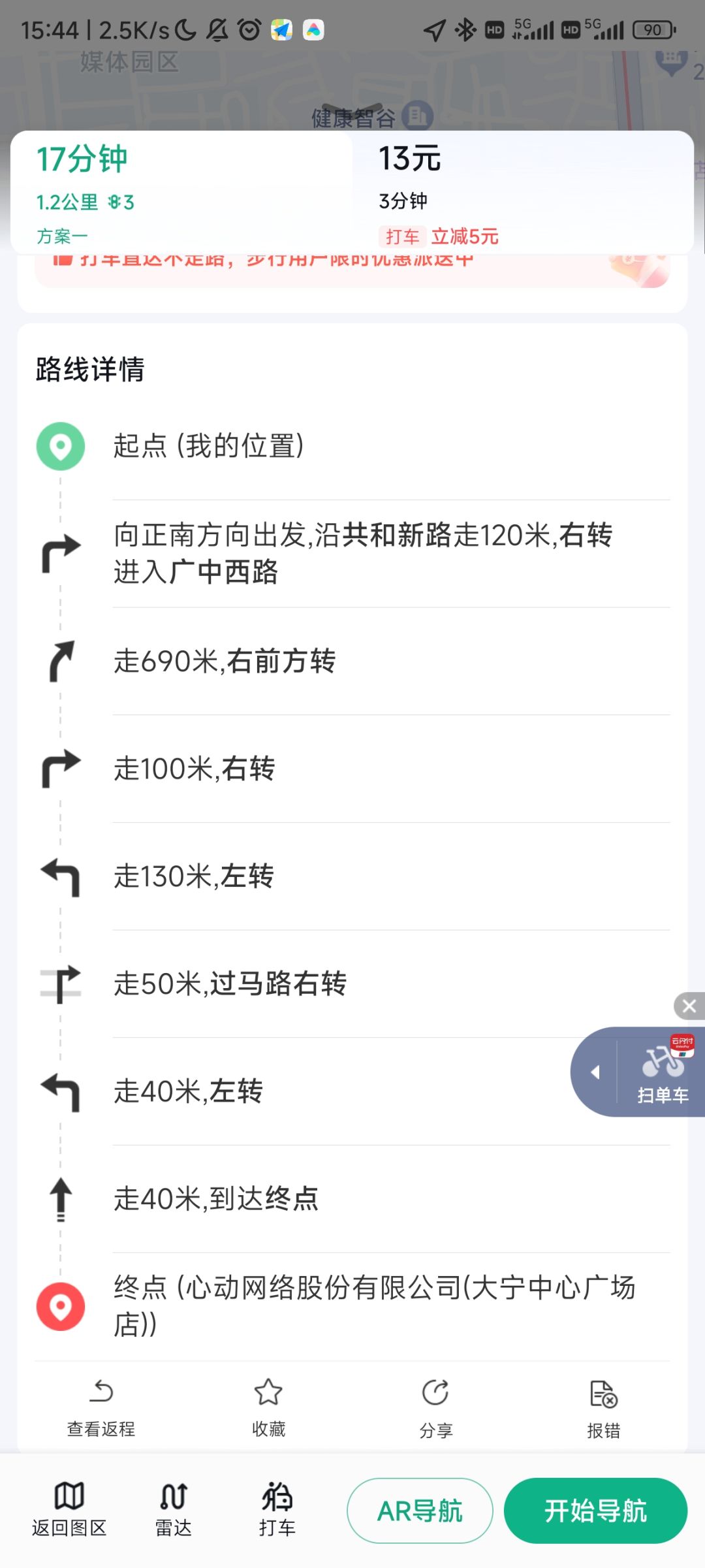Launch AR导航

[420, 1511]
